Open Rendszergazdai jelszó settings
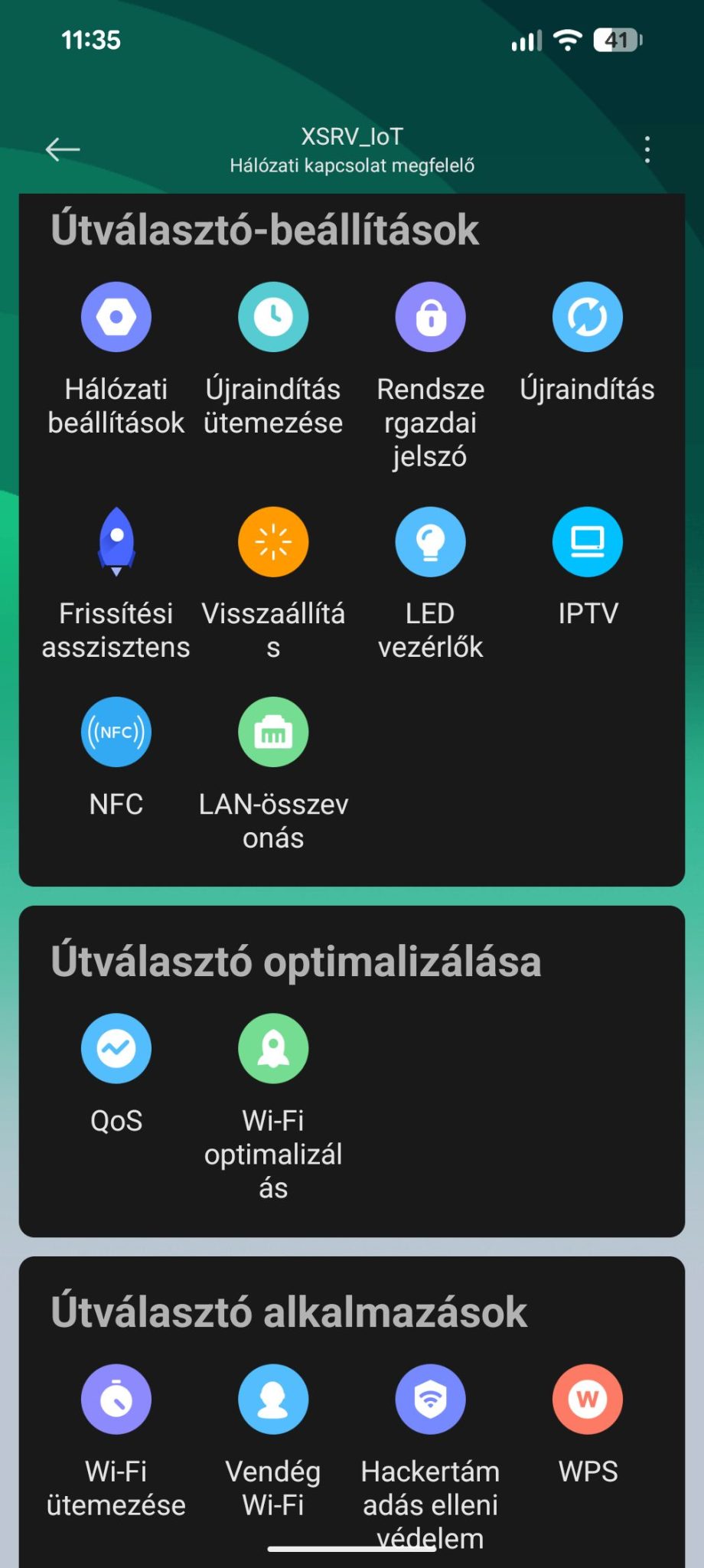The width and height of the screenshot is (704, 1568). click(x=430, y=317)
